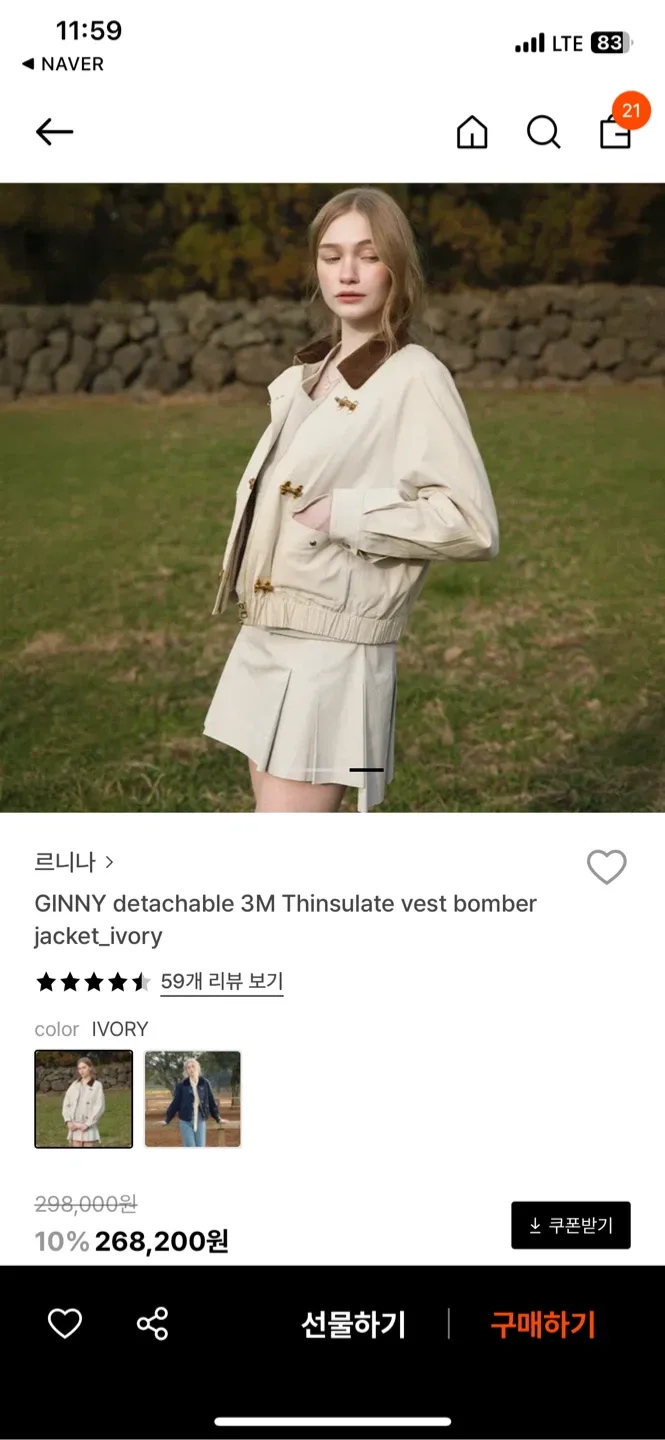Select the navy jacket color thumbnail
665x1440 pixels.
point(193,1099)
